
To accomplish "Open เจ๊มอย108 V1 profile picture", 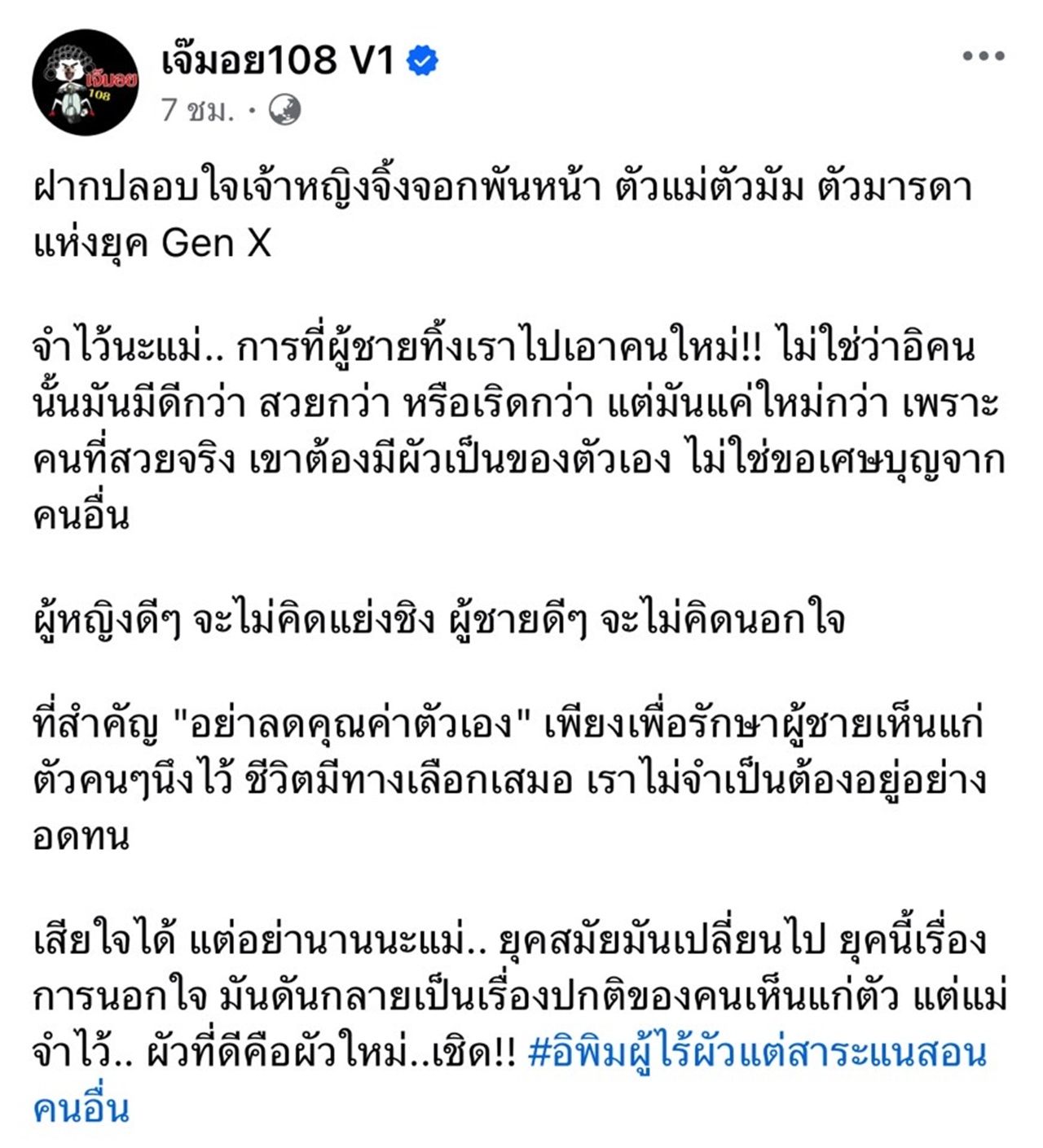I will click(x=85, y=82).
